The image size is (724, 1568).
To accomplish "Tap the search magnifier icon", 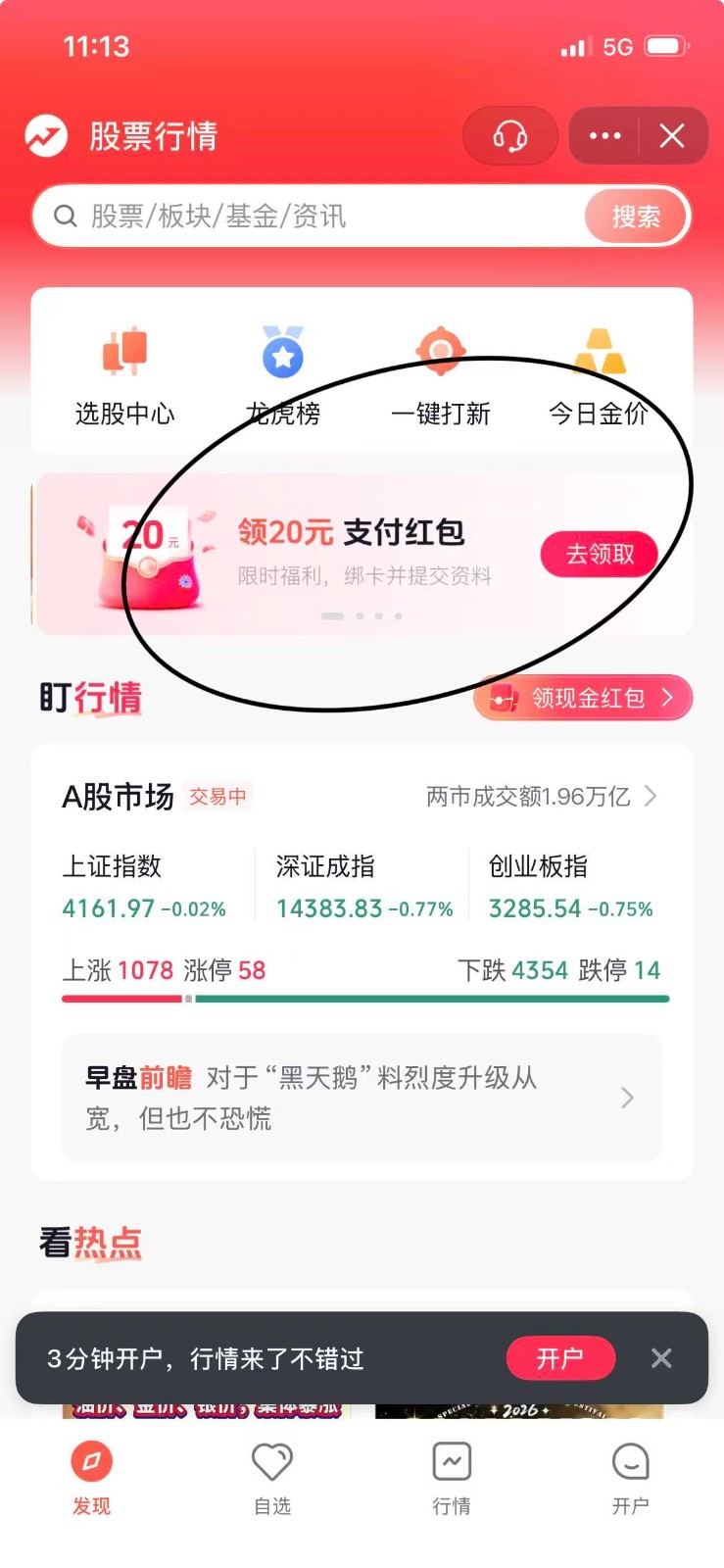I will pyautogui.click(x=65, y=216).
